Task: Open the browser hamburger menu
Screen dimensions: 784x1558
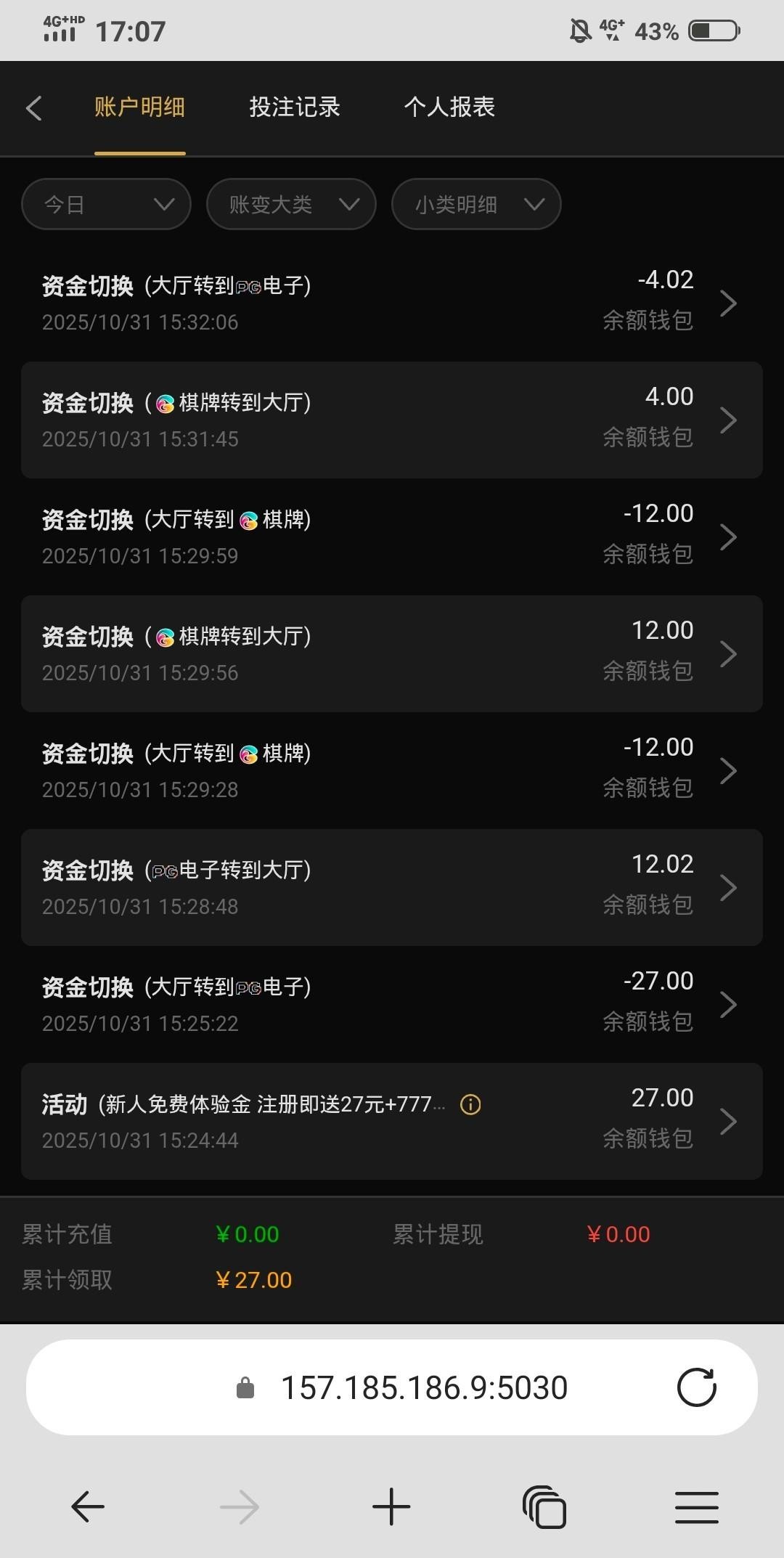Action: coord(696,1507)
